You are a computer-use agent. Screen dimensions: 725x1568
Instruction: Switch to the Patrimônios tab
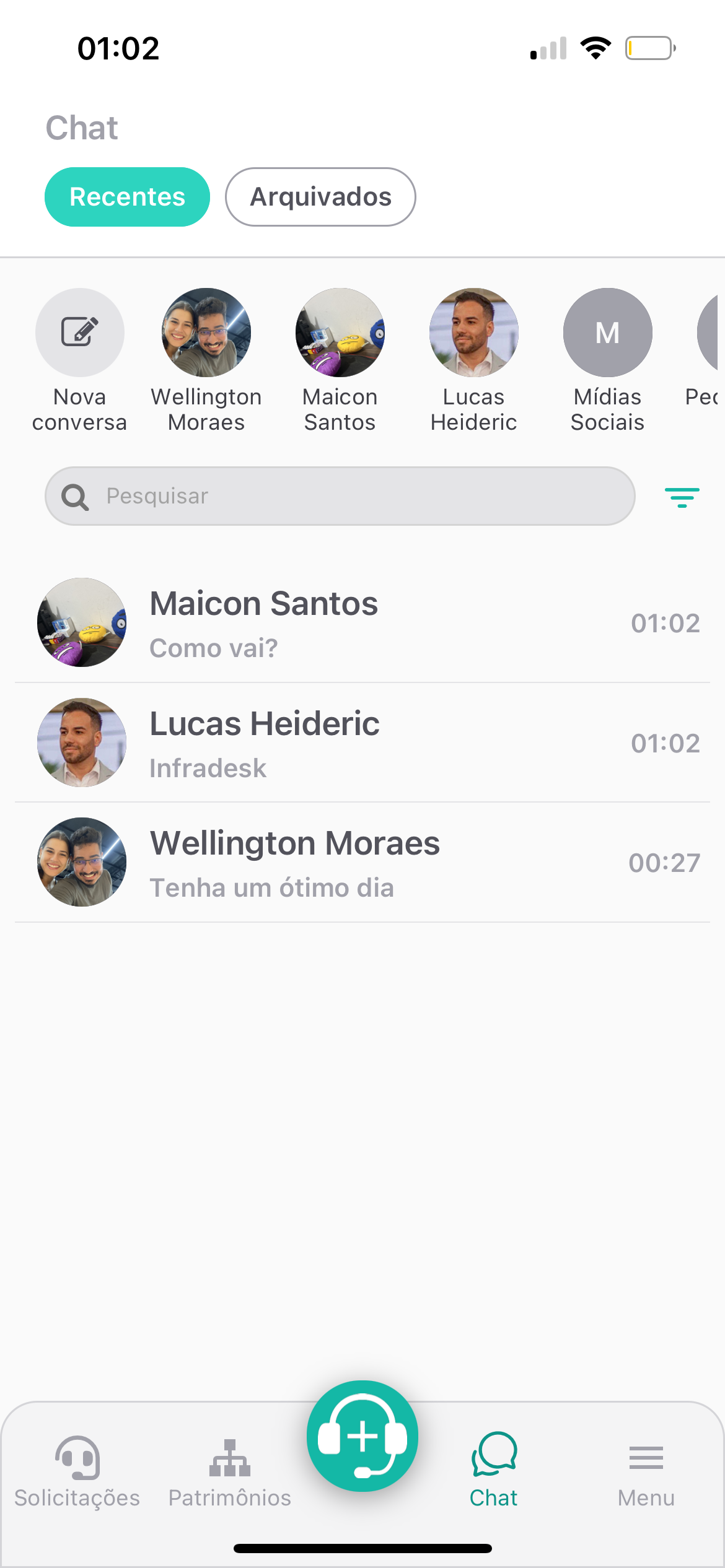click(x=230, y=1471)
